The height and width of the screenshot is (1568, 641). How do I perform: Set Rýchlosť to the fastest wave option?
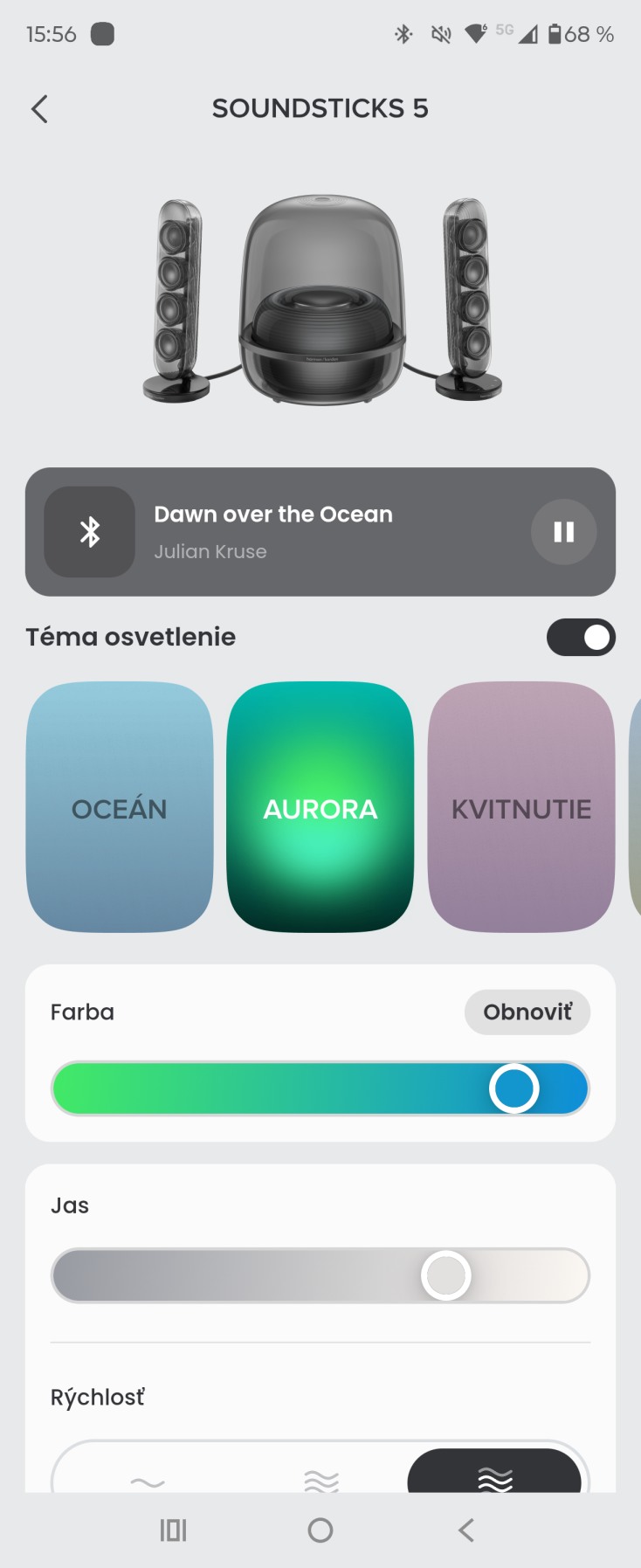click(494, 1476)
